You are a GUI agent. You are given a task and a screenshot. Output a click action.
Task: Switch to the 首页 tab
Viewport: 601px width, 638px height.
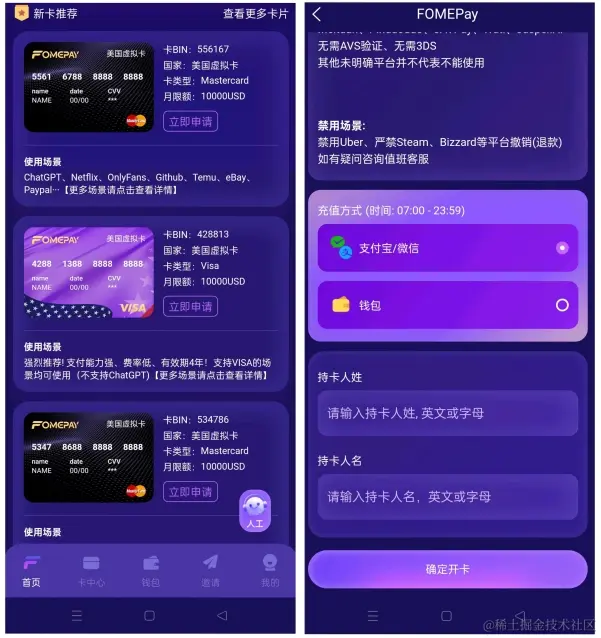coord(32,570)
